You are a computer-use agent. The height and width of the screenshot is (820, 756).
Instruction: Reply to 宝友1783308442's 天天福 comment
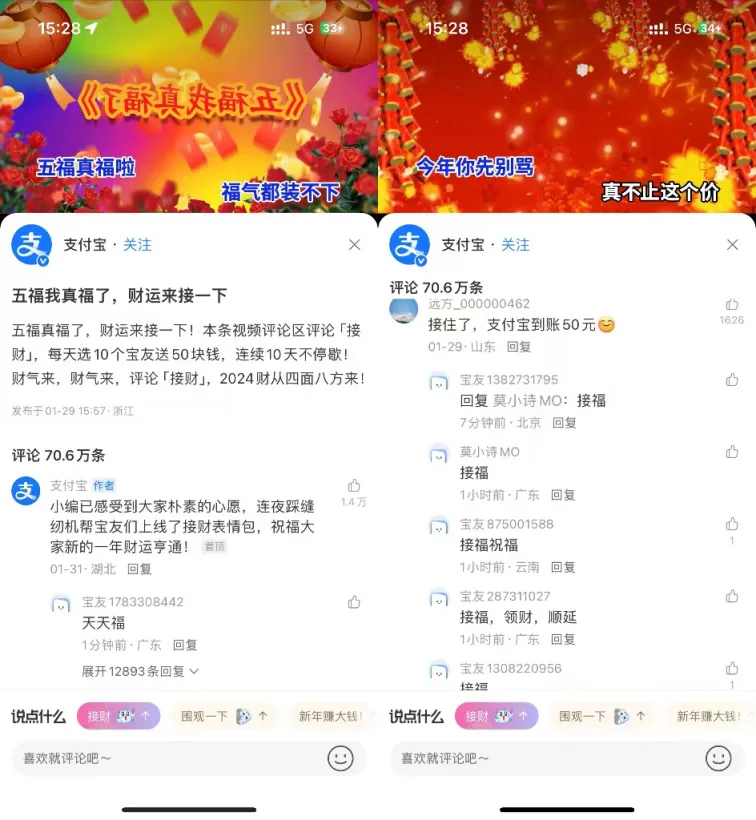pos(185,645)
